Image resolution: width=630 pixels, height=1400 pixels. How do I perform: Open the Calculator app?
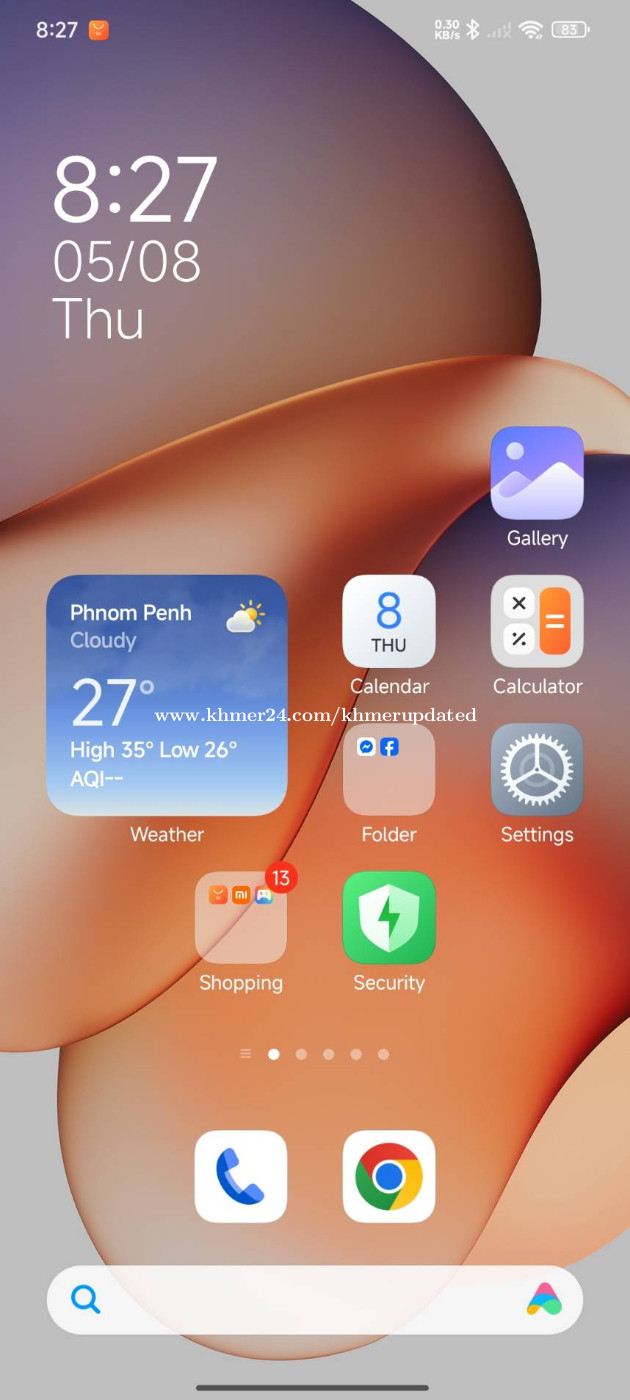coord(537,621)
